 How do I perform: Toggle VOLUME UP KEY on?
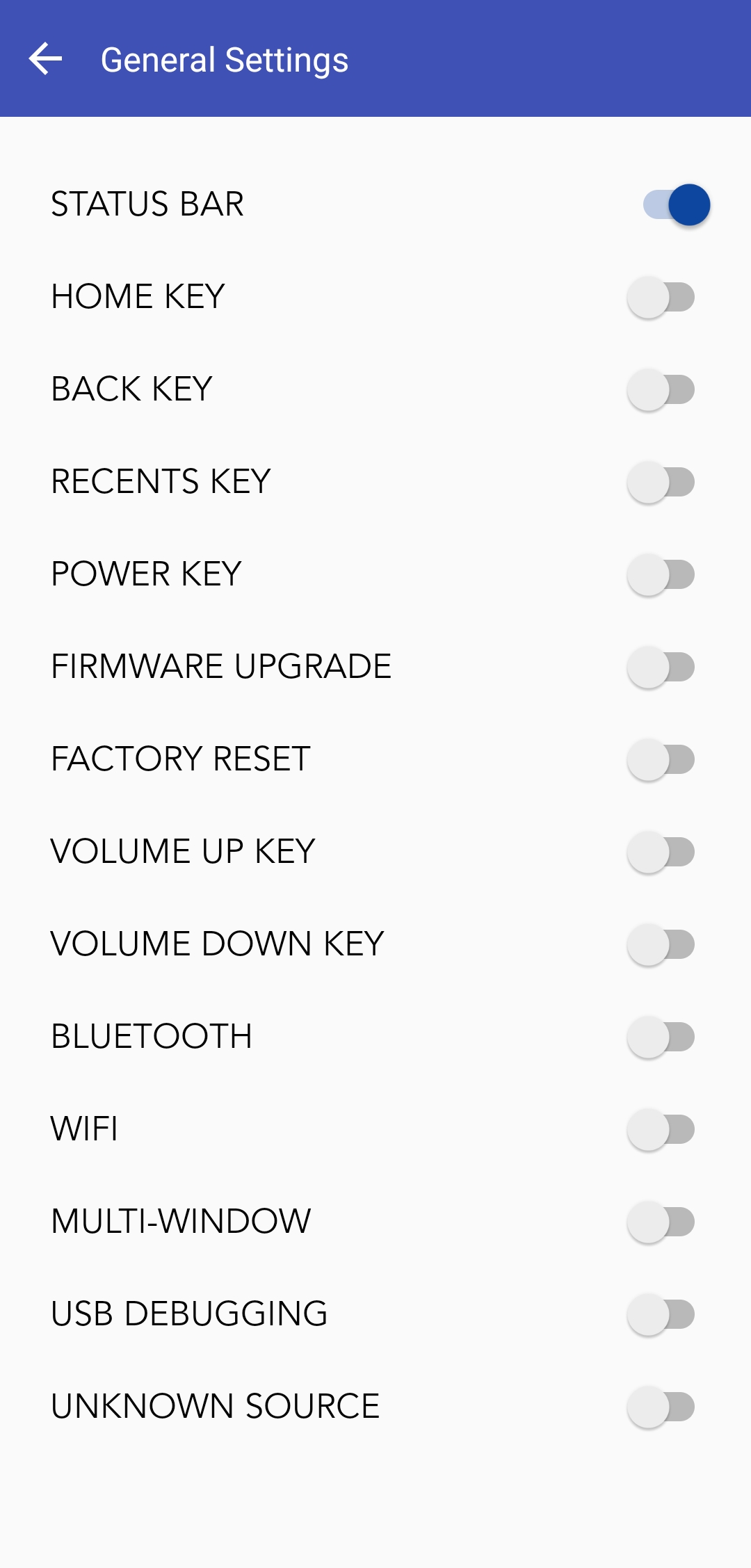tap(661, 852)
